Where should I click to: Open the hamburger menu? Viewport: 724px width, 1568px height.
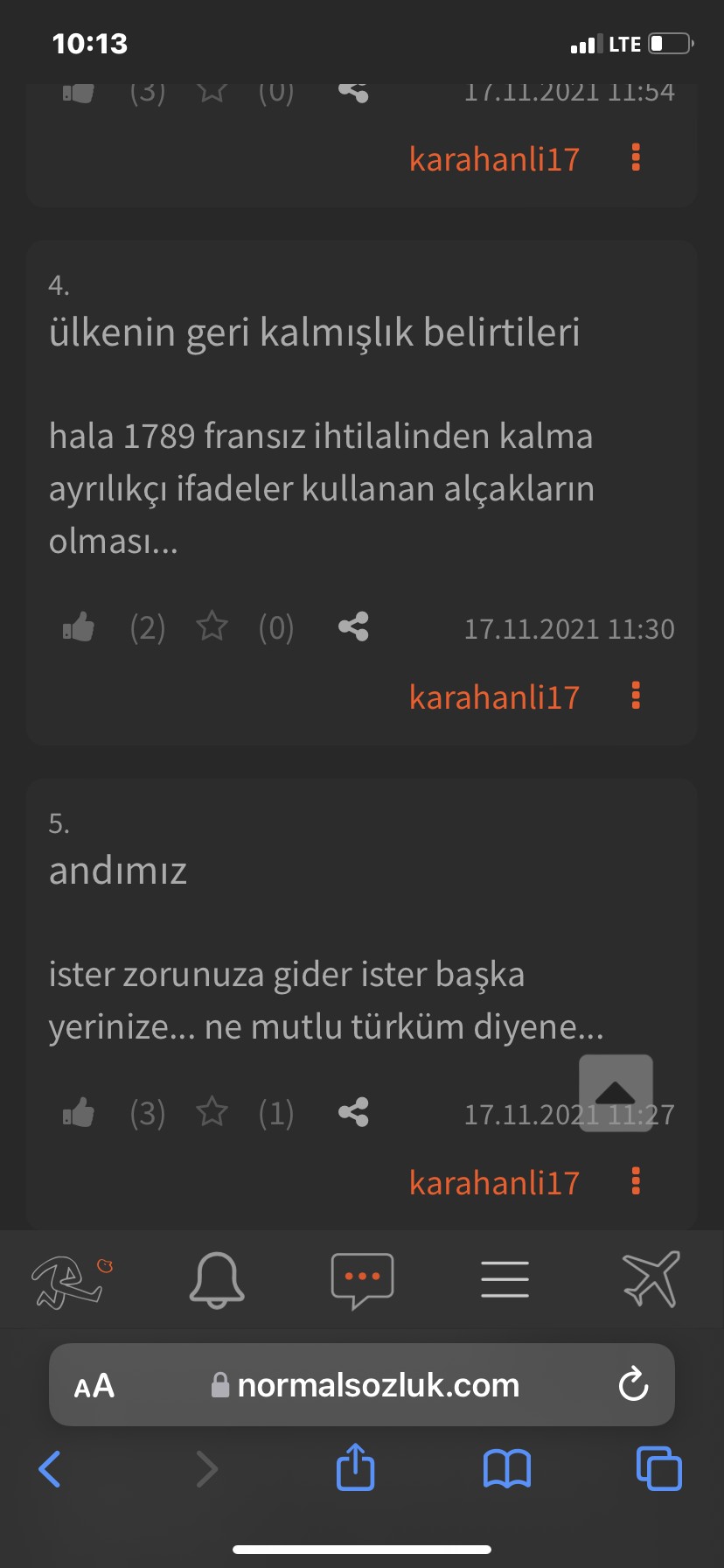[505, 1279]
